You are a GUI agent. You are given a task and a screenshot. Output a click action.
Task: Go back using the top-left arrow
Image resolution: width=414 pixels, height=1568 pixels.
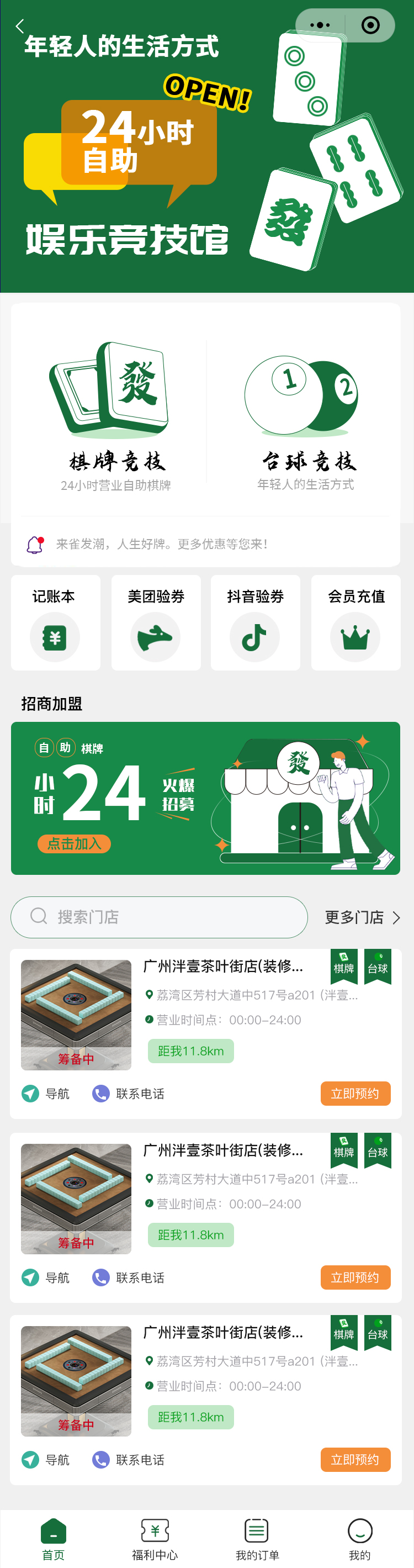[x=20, y=26]
